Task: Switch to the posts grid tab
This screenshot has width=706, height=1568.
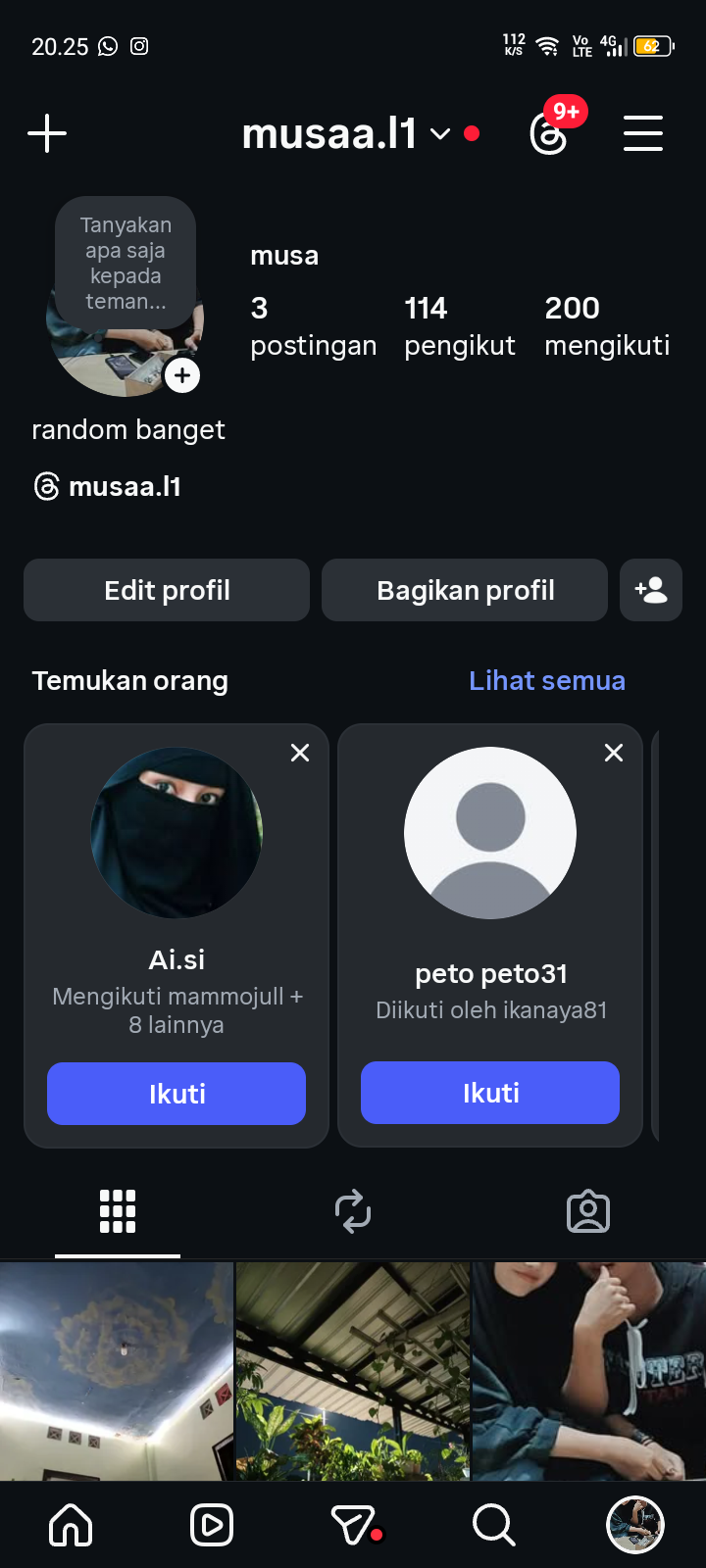Action: point(118,1212)
